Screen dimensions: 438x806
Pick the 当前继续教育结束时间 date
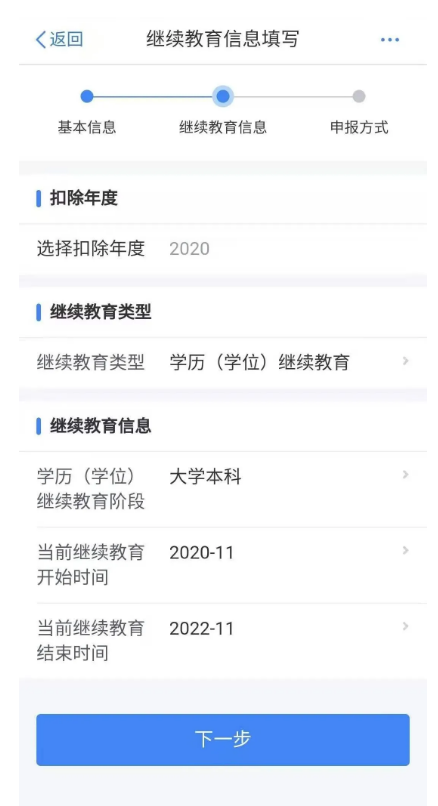click(223, 641)
